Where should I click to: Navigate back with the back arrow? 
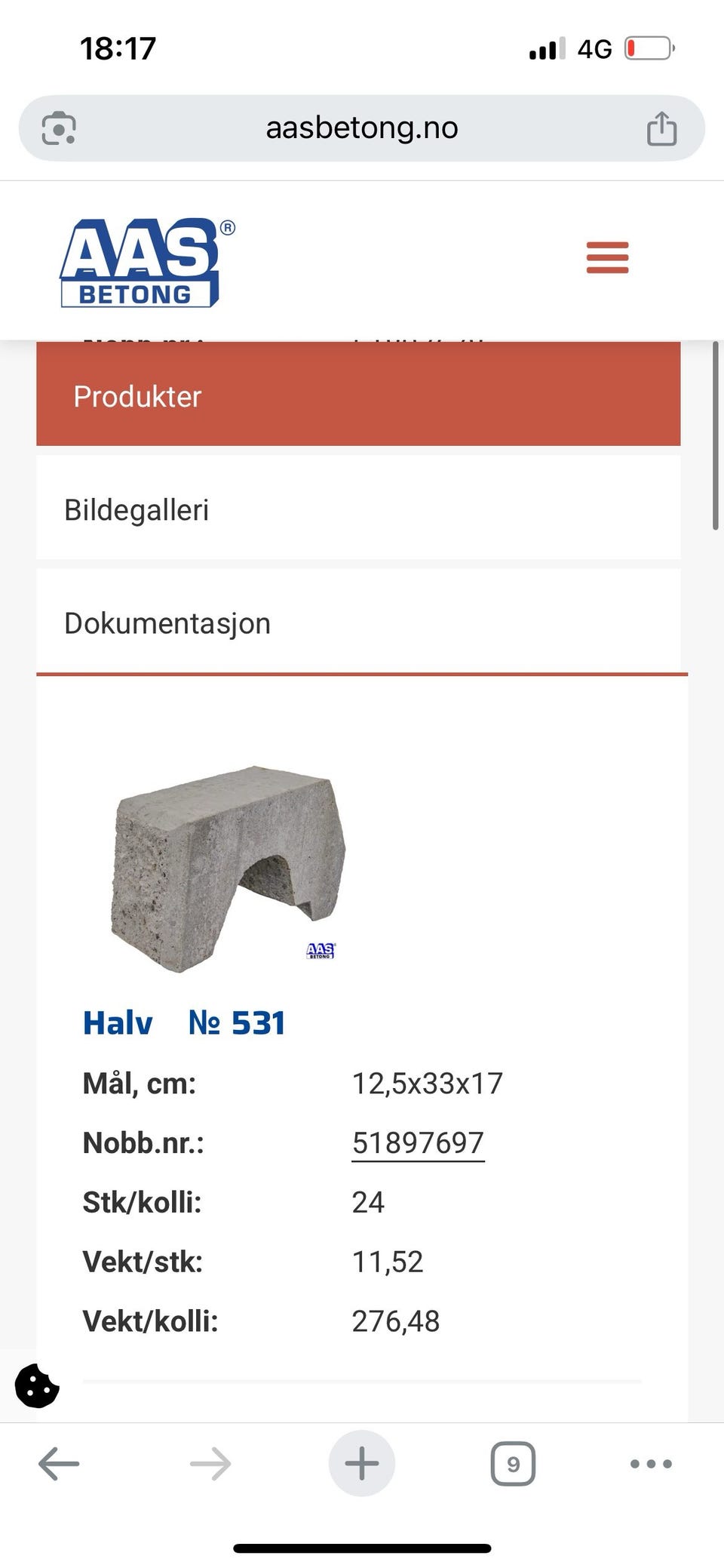59,1462
